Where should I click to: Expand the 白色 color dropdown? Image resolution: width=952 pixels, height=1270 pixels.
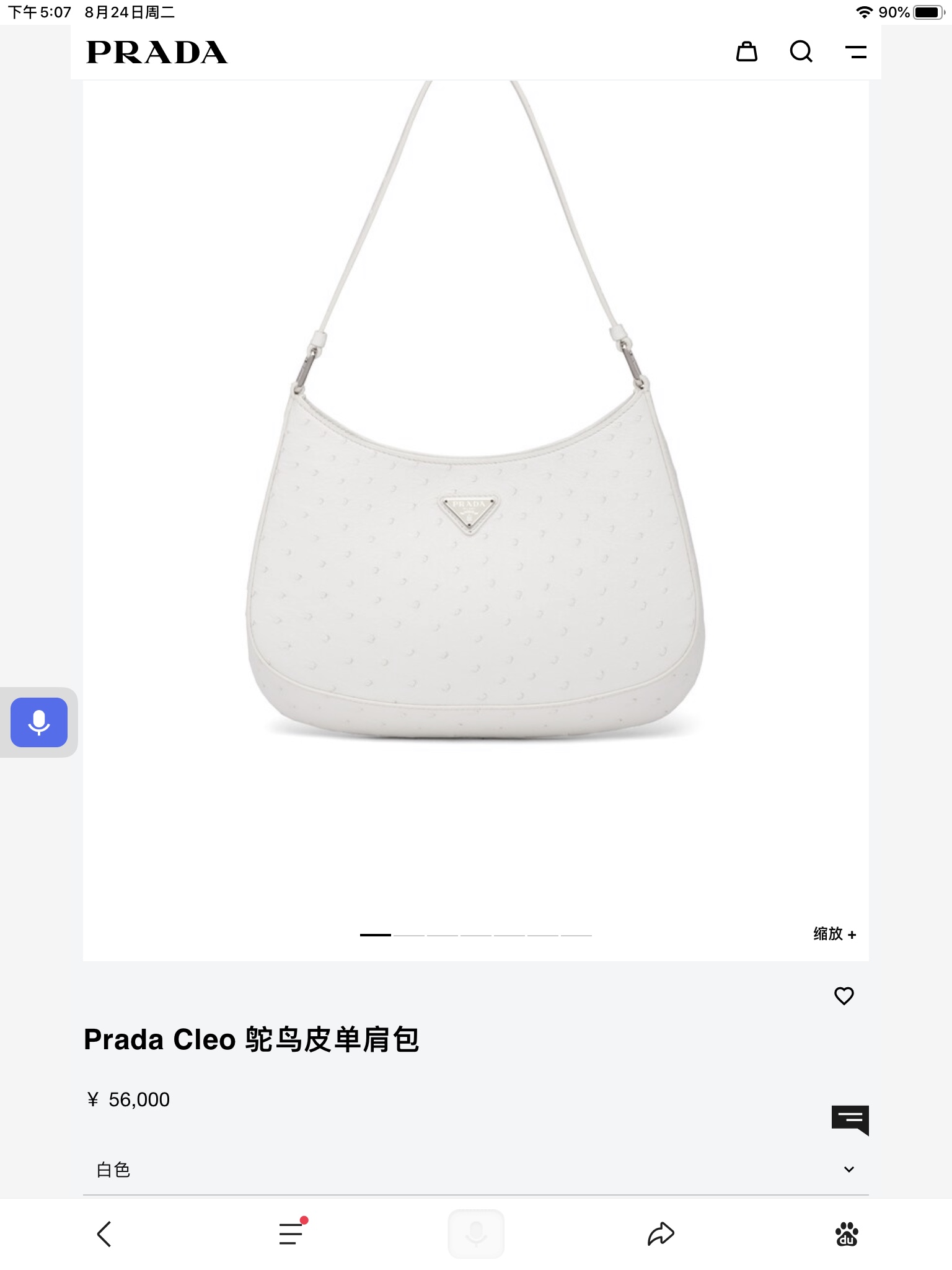click(x=848, y=1170)
